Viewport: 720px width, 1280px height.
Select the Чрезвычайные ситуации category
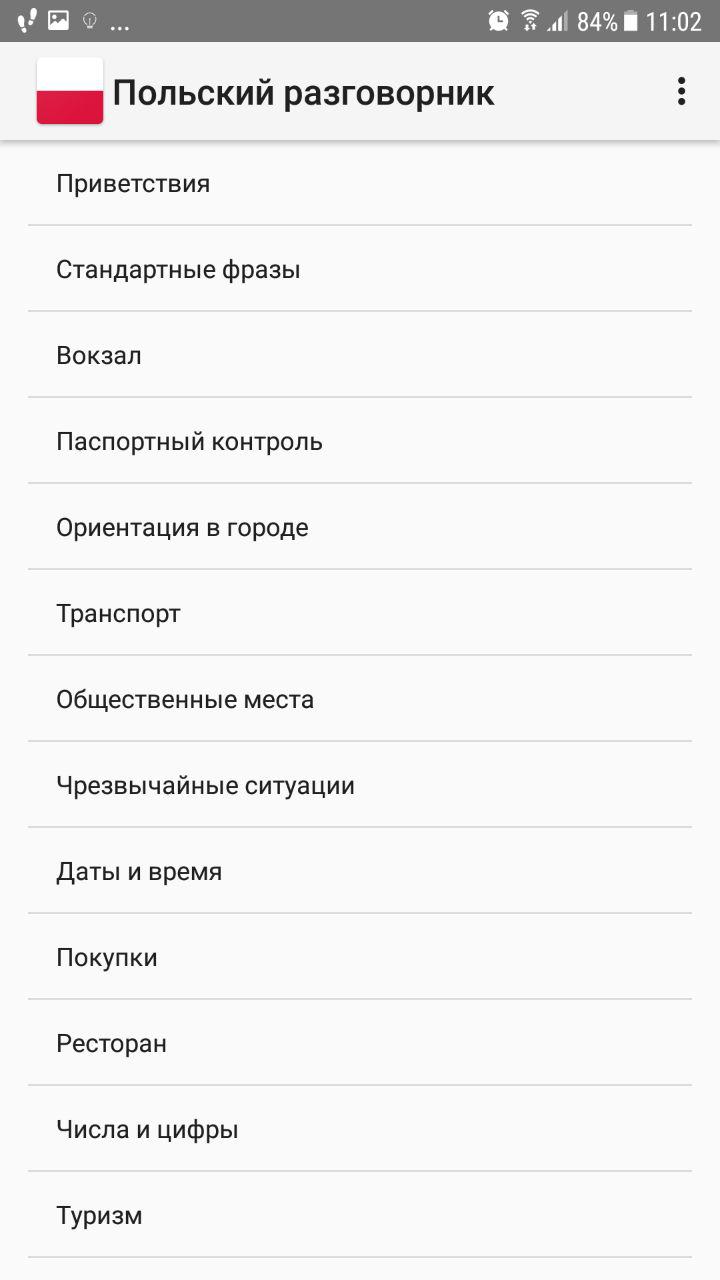click(x=205, y=784)
